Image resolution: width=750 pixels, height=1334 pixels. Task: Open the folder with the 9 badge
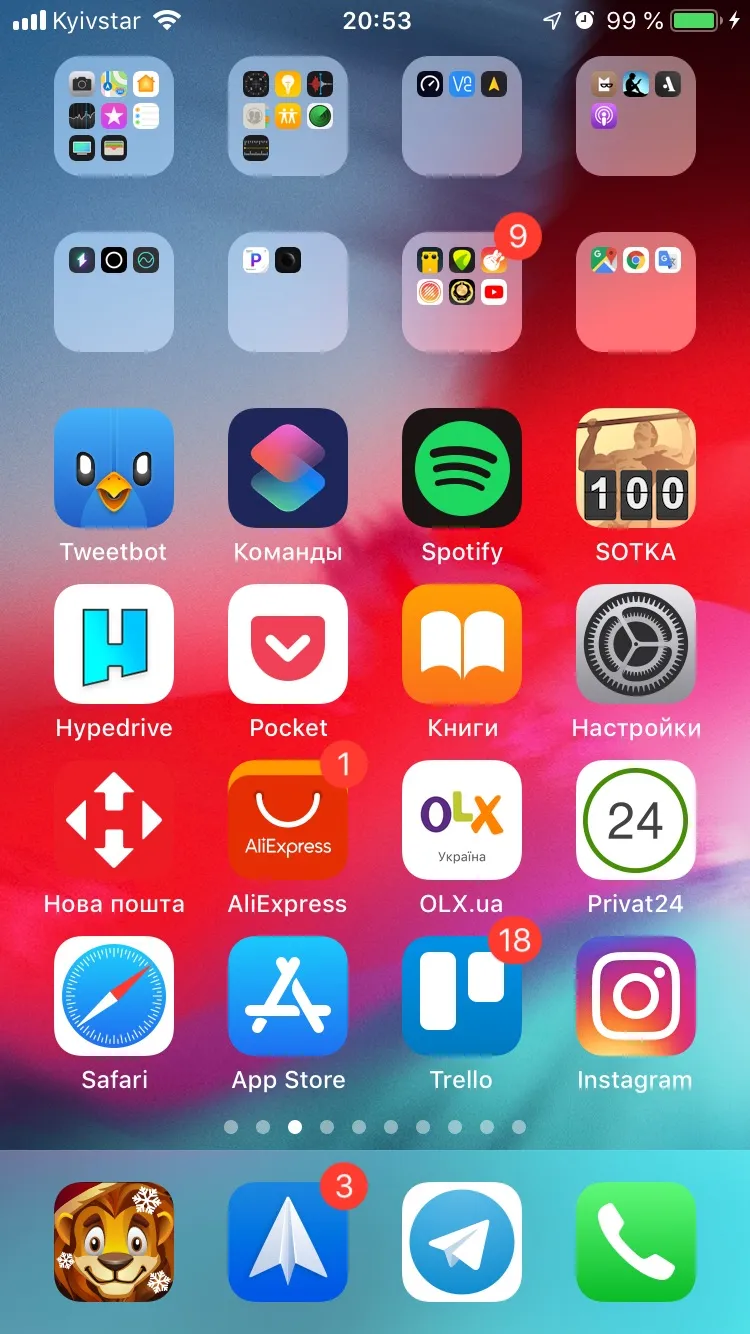point(462,292)
